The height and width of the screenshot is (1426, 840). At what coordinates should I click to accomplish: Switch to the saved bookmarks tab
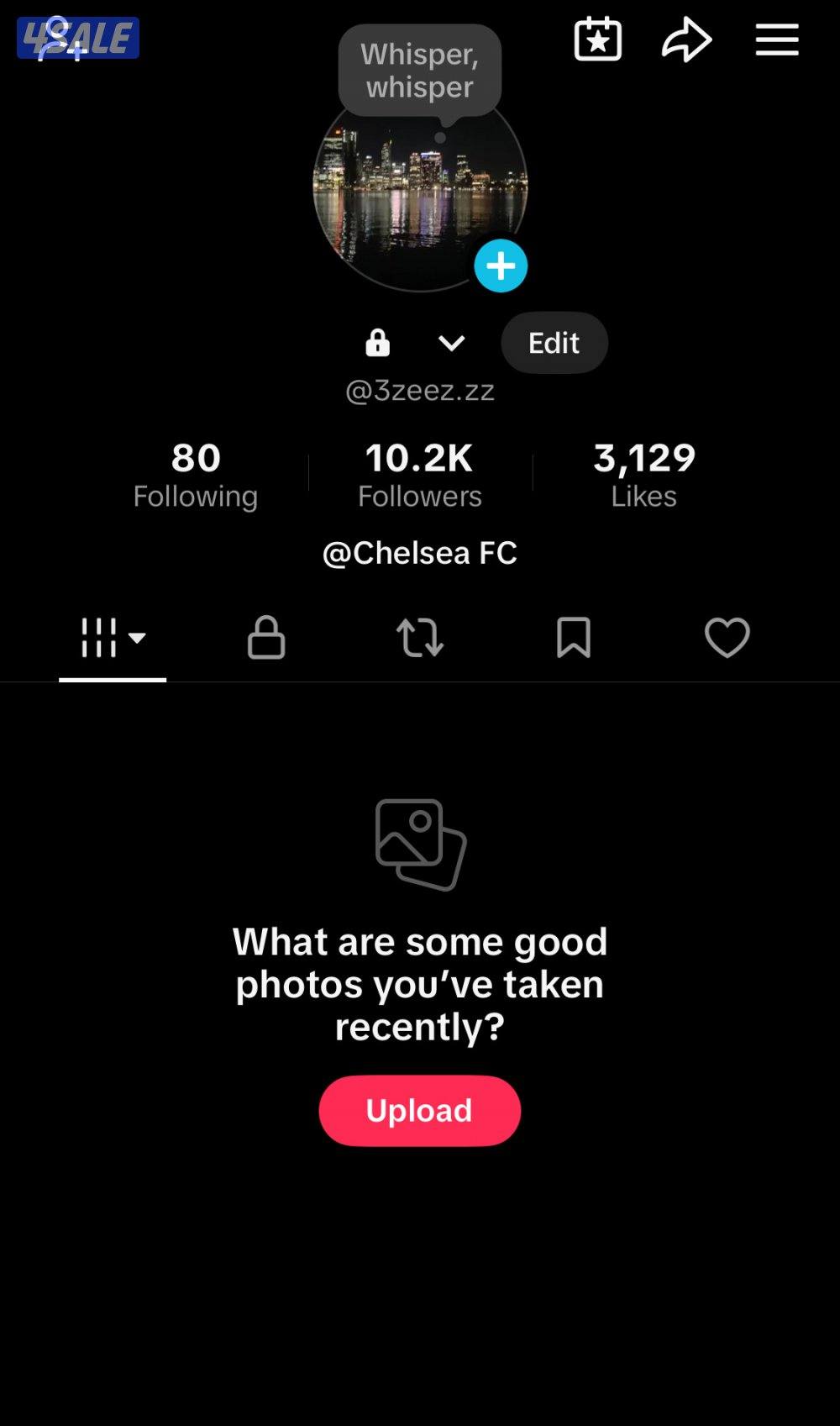click(x=574, y=638)
